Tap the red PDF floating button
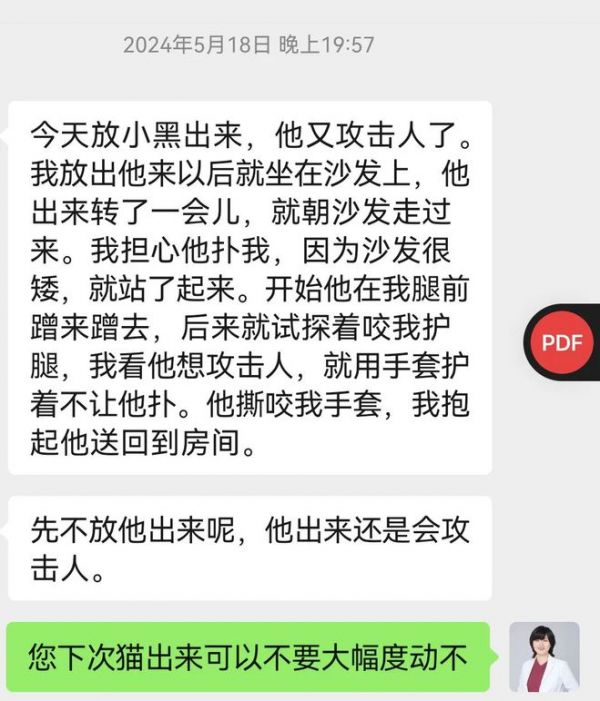The width and height of the screenshot is (600, 701). pos(562,341)
